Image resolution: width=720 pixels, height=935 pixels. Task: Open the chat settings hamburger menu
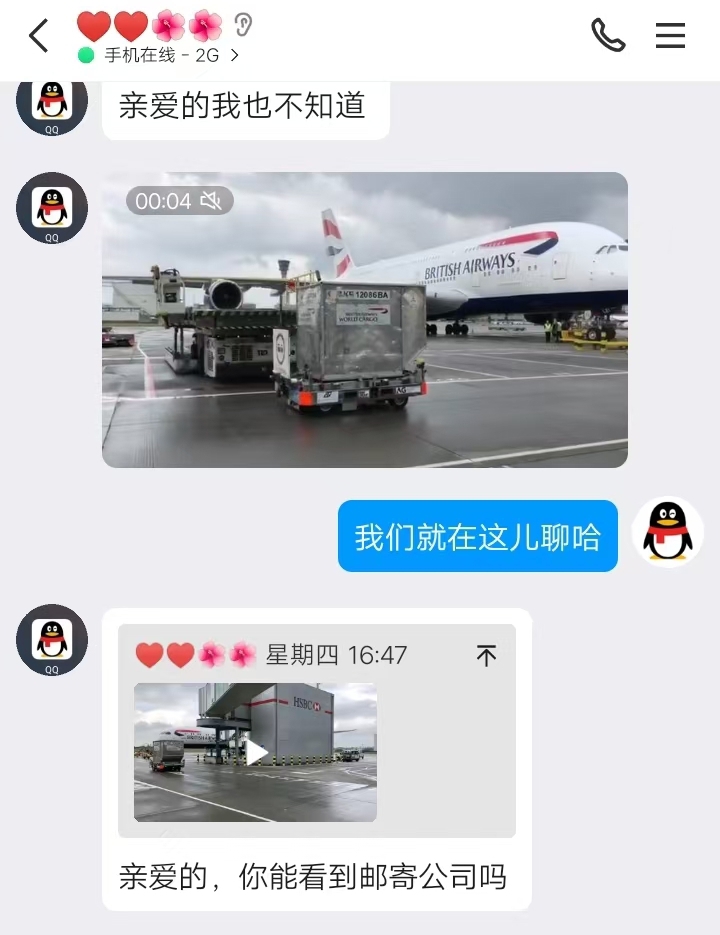pyautogui.click(x=670, y=36)
